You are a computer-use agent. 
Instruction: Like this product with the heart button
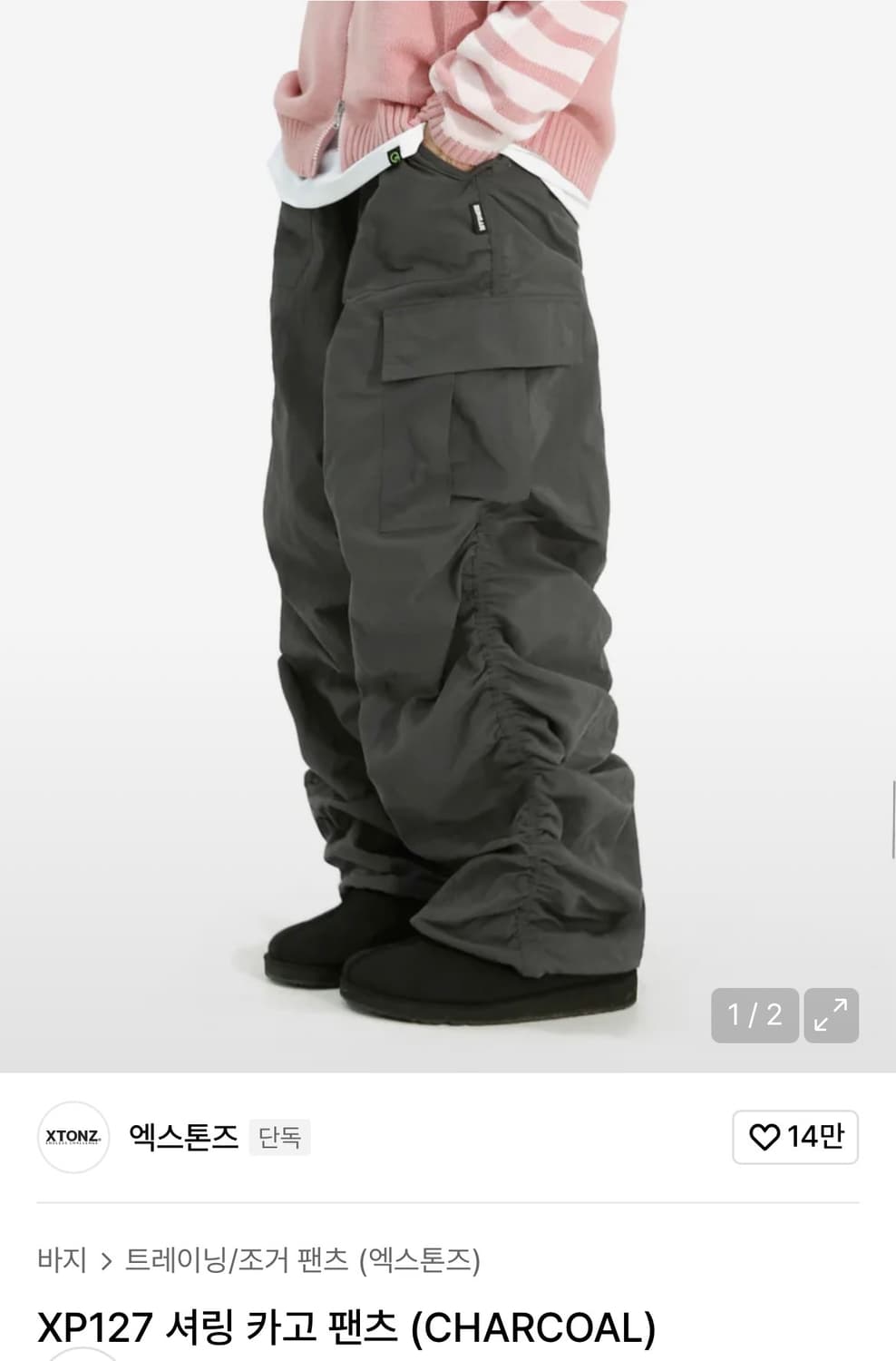pos(795,1137)
